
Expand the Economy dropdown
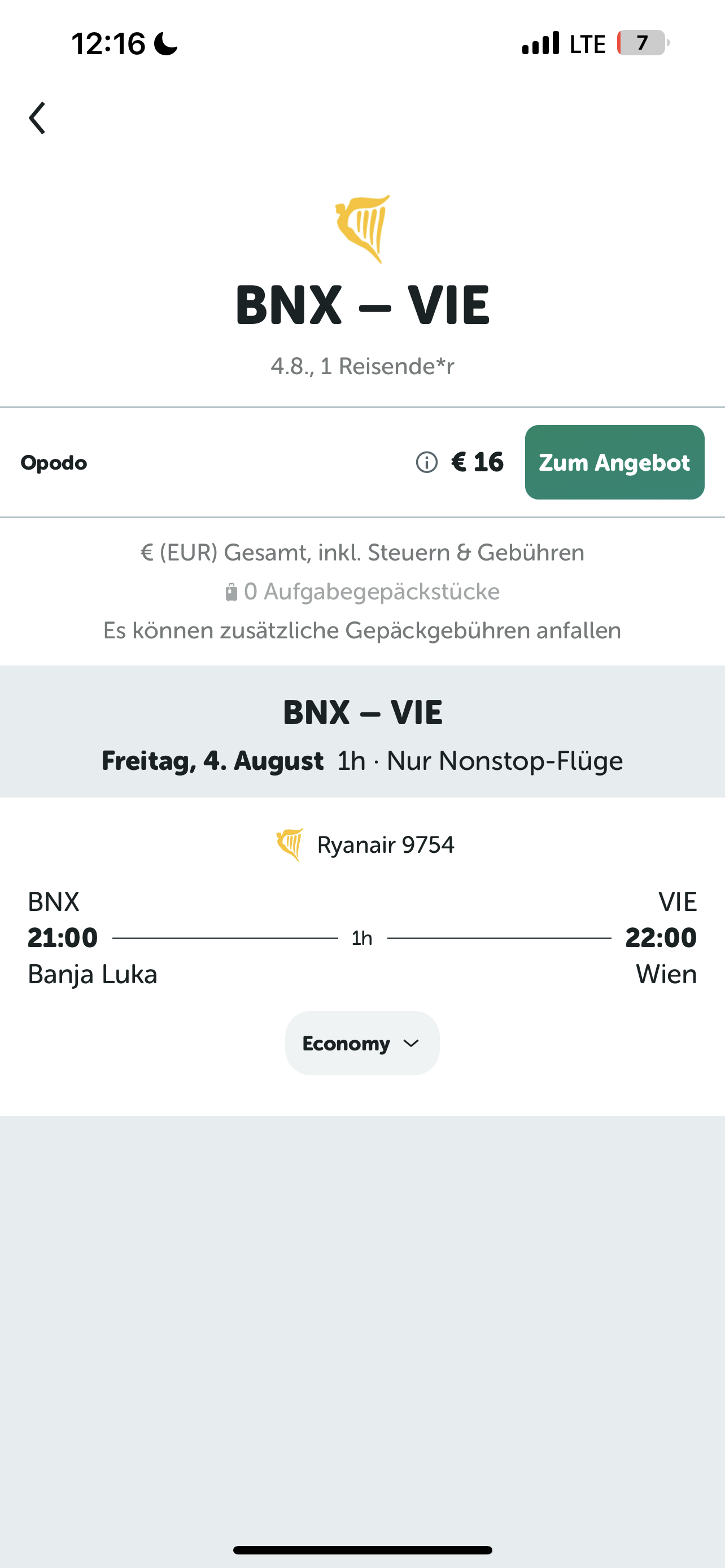tap(362, 1043)
